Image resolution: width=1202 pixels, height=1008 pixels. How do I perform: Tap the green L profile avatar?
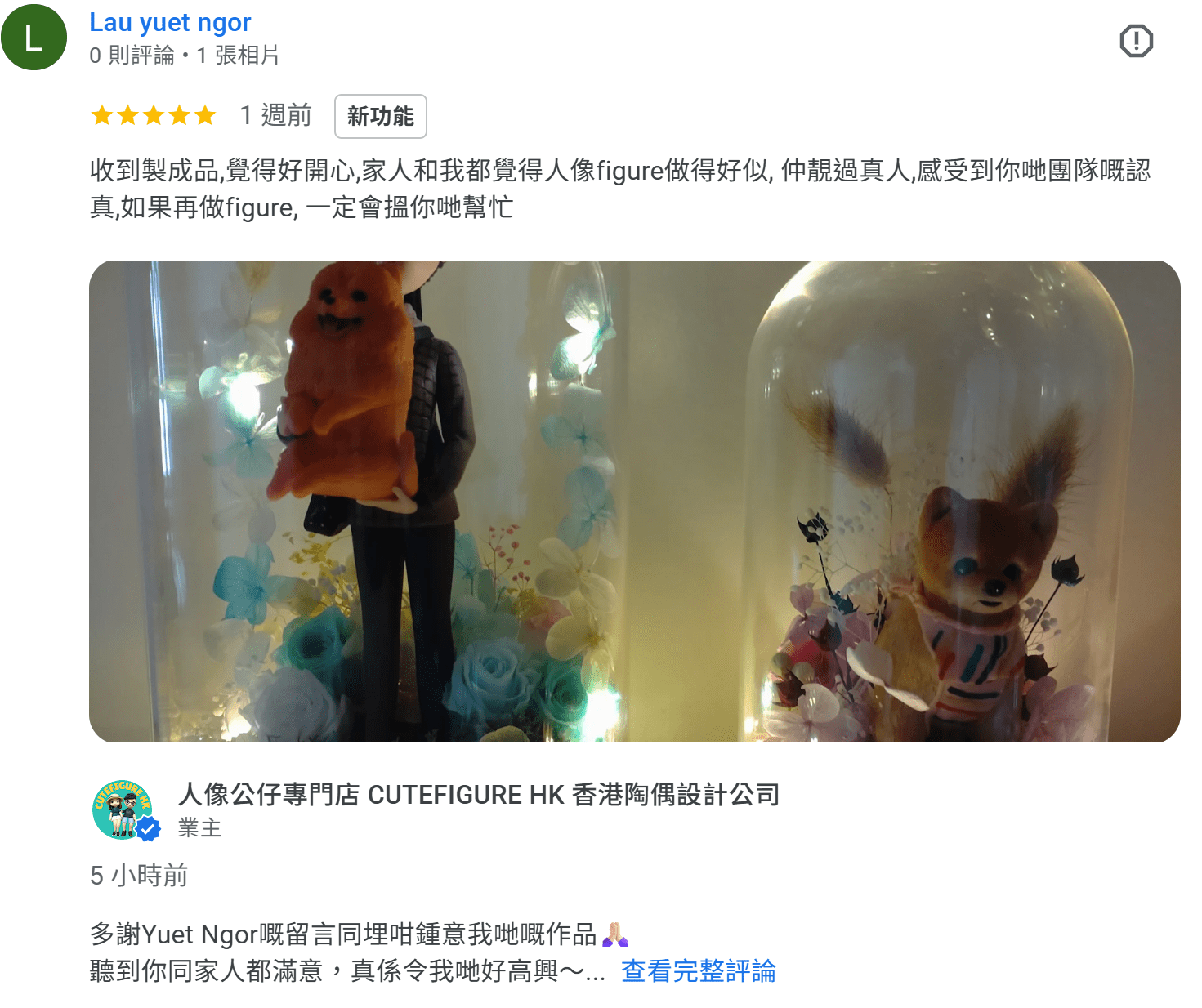coord(34,38)
